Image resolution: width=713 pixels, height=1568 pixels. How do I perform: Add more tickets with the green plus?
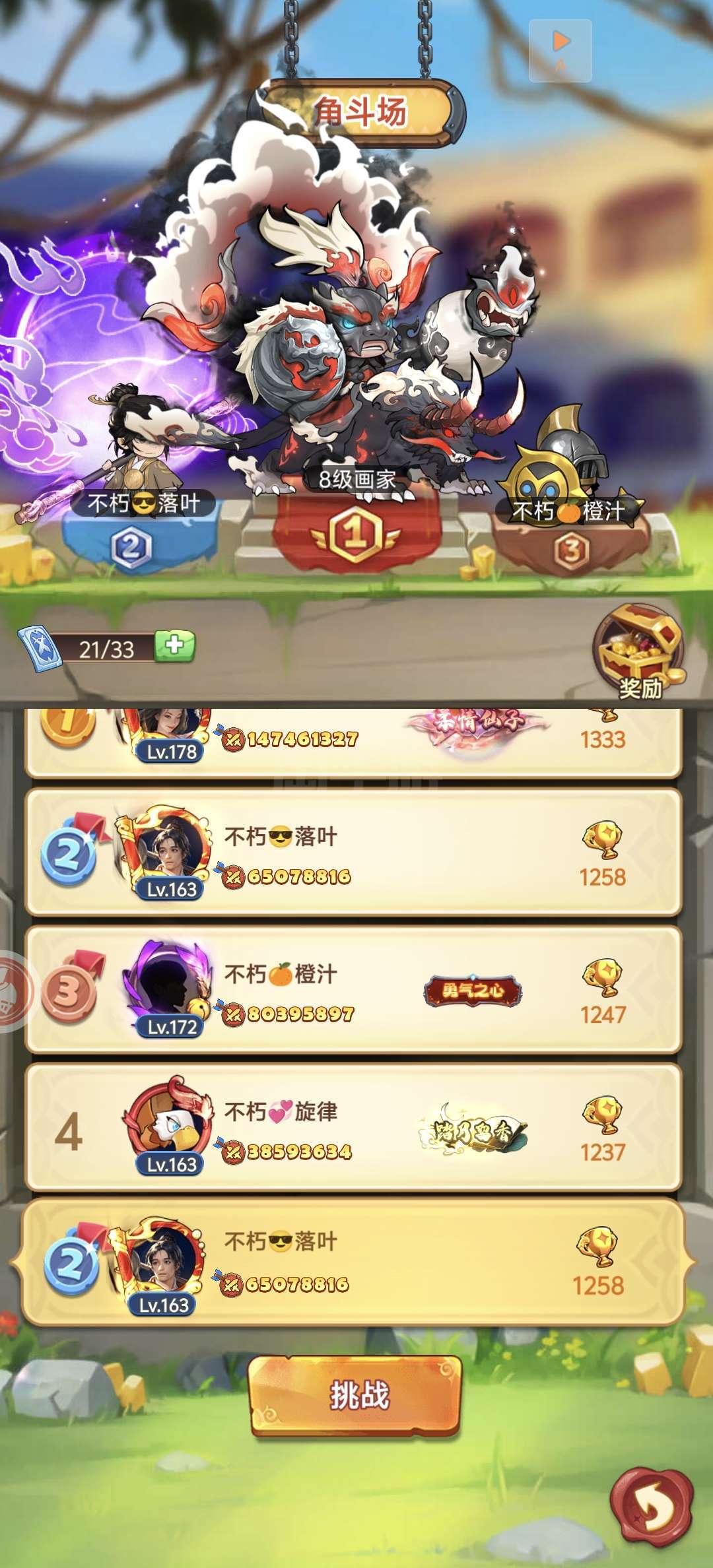[174, 645]
